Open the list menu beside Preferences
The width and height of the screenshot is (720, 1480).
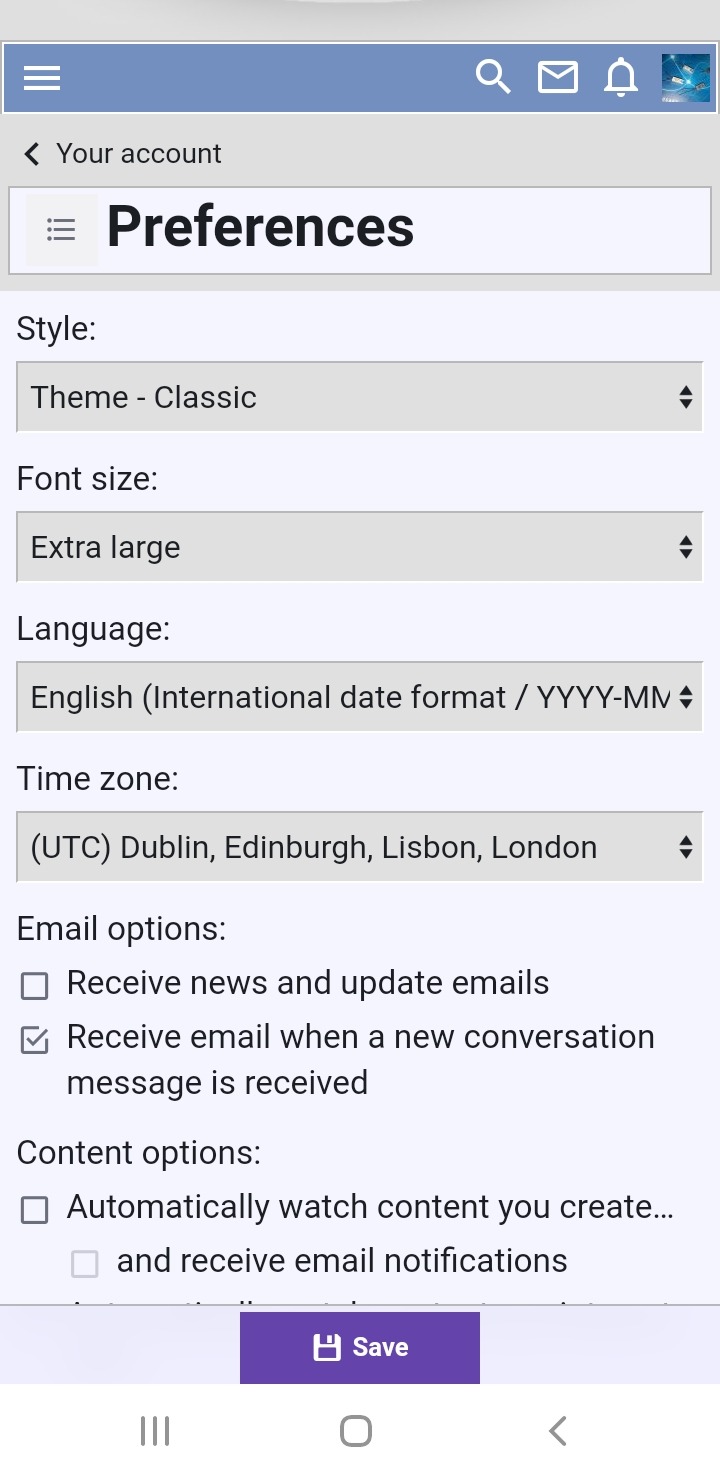(62, 230)
